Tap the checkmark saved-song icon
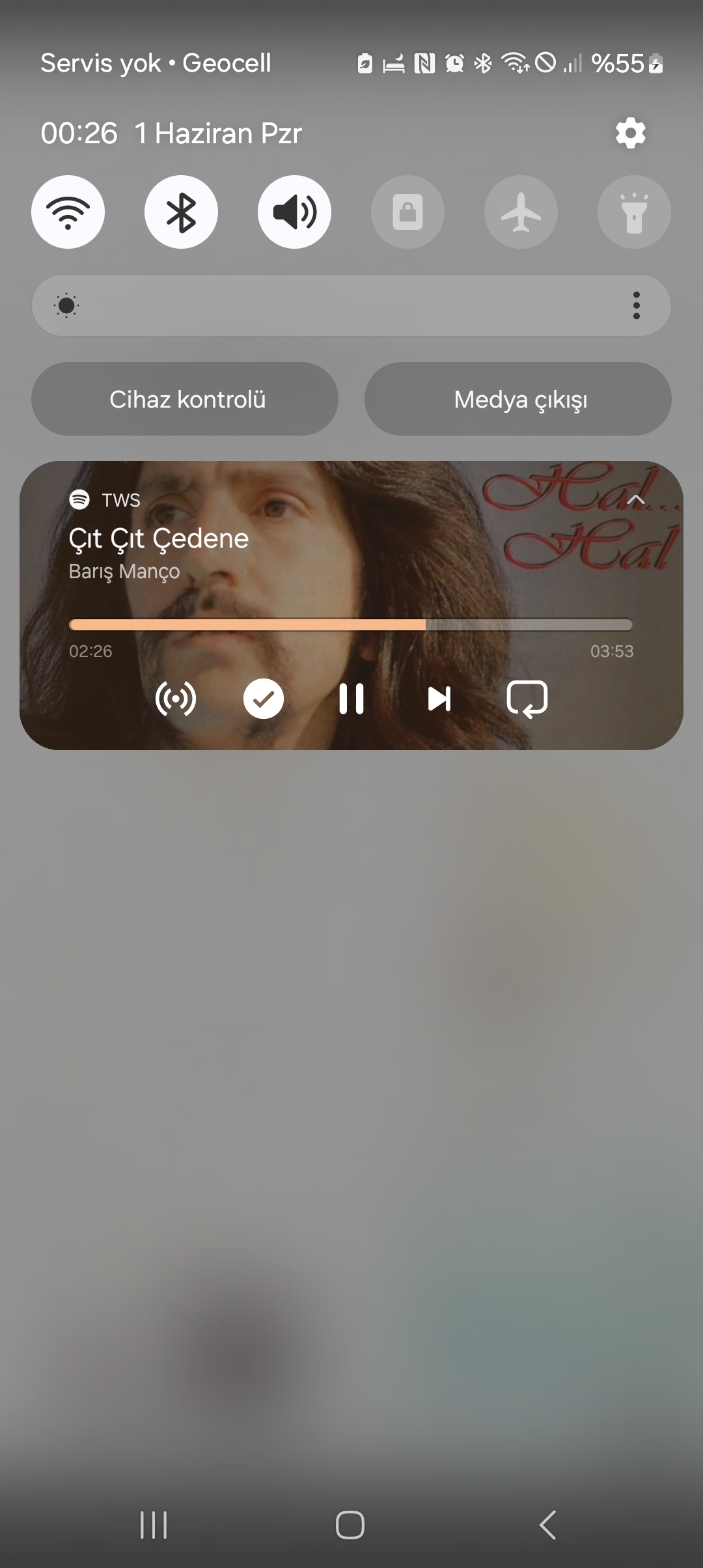Screen dimensions: 703x1568 point(264,699)
